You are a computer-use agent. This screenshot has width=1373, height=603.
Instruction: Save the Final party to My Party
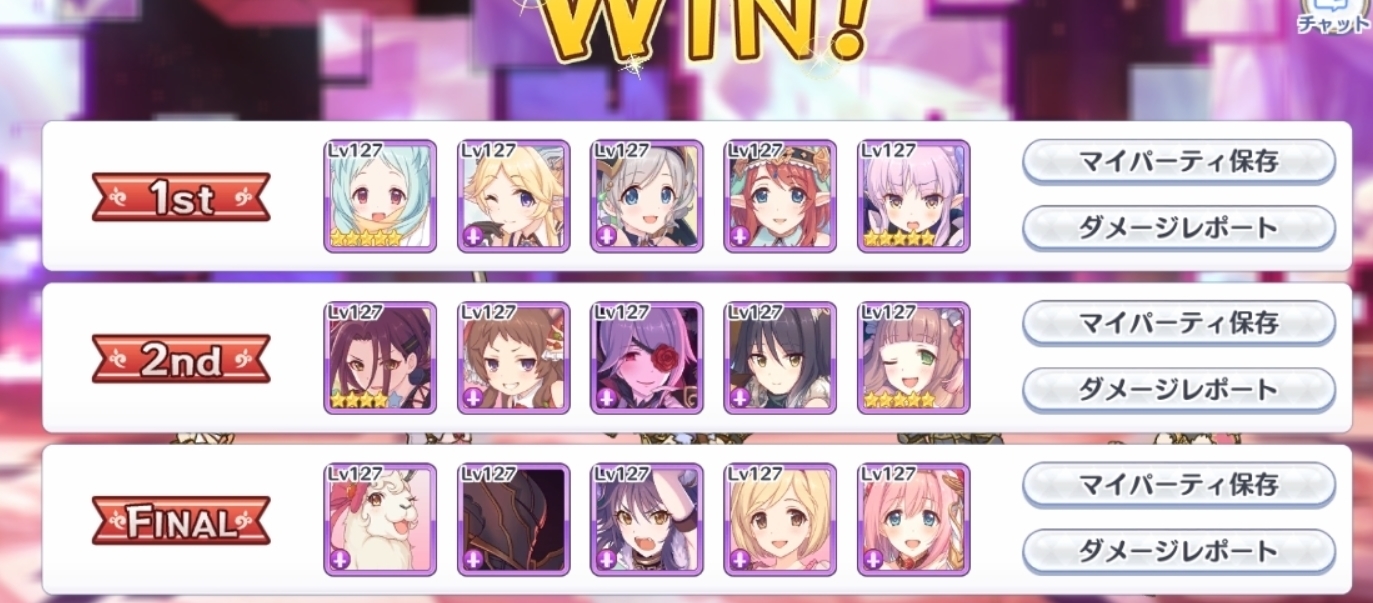click(x=1178, y=486)
